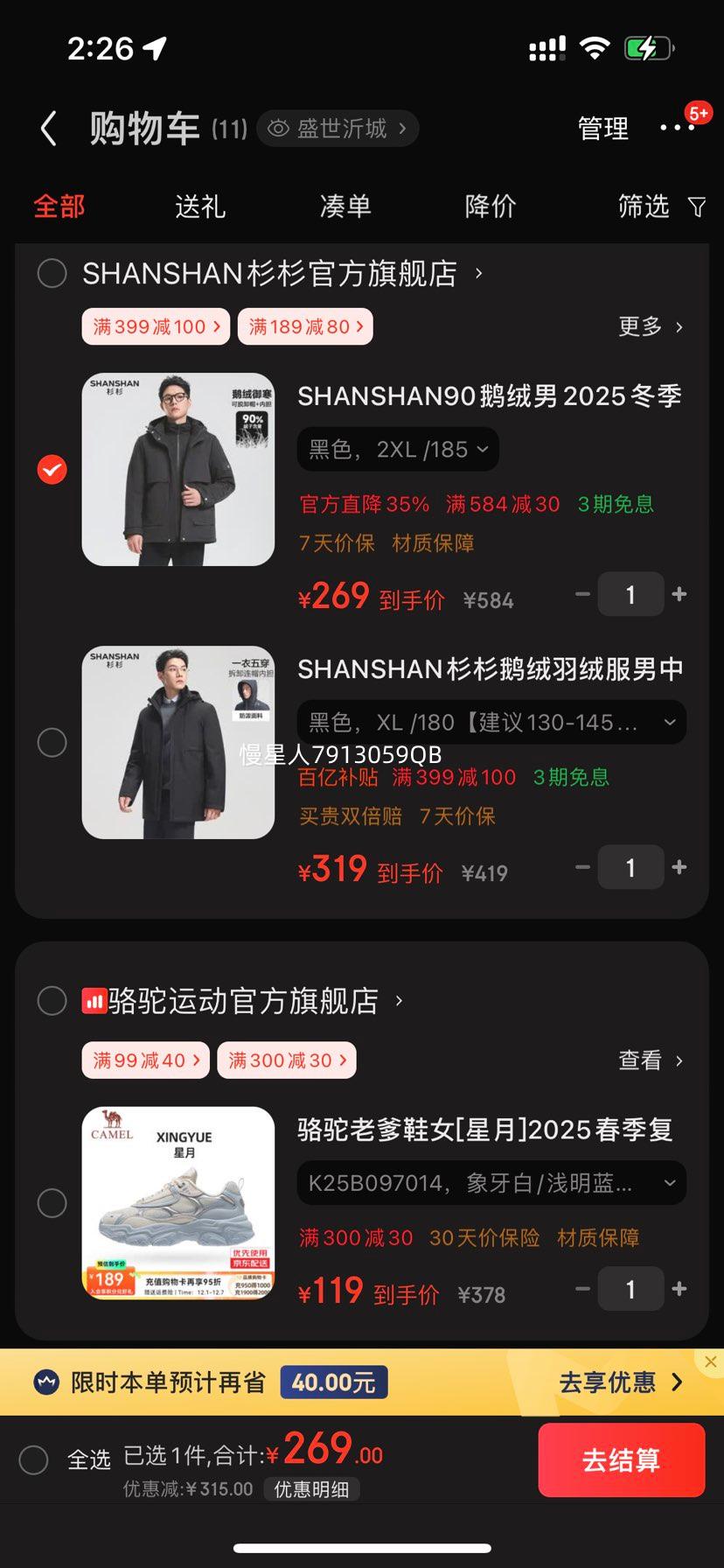
Task: Open variant selector 黑色 2XL/185
Action: point(397,449)
